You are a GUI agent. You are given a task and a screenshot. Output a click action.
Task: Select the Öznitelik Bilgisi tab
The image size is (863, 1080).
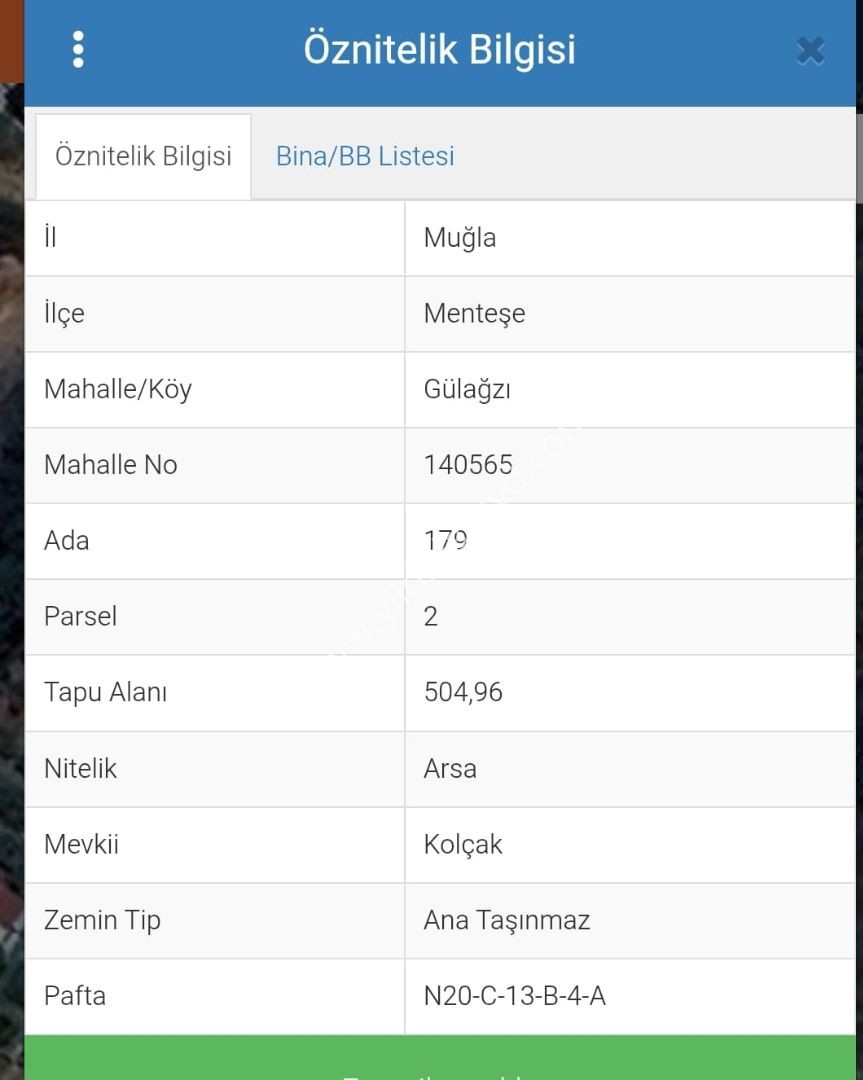pos(143,156)
